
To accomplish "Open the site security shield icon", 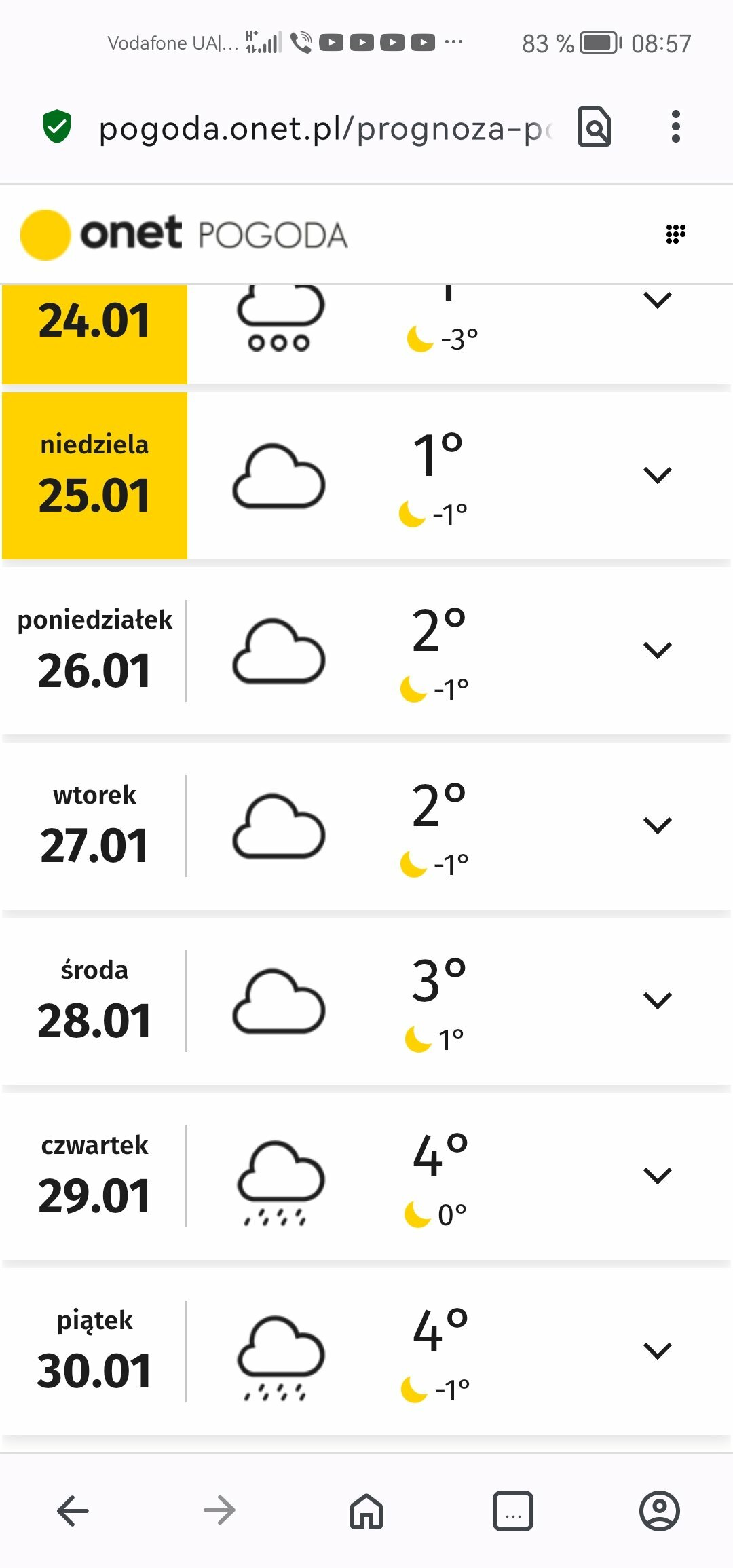I will (x=57, y=127).
